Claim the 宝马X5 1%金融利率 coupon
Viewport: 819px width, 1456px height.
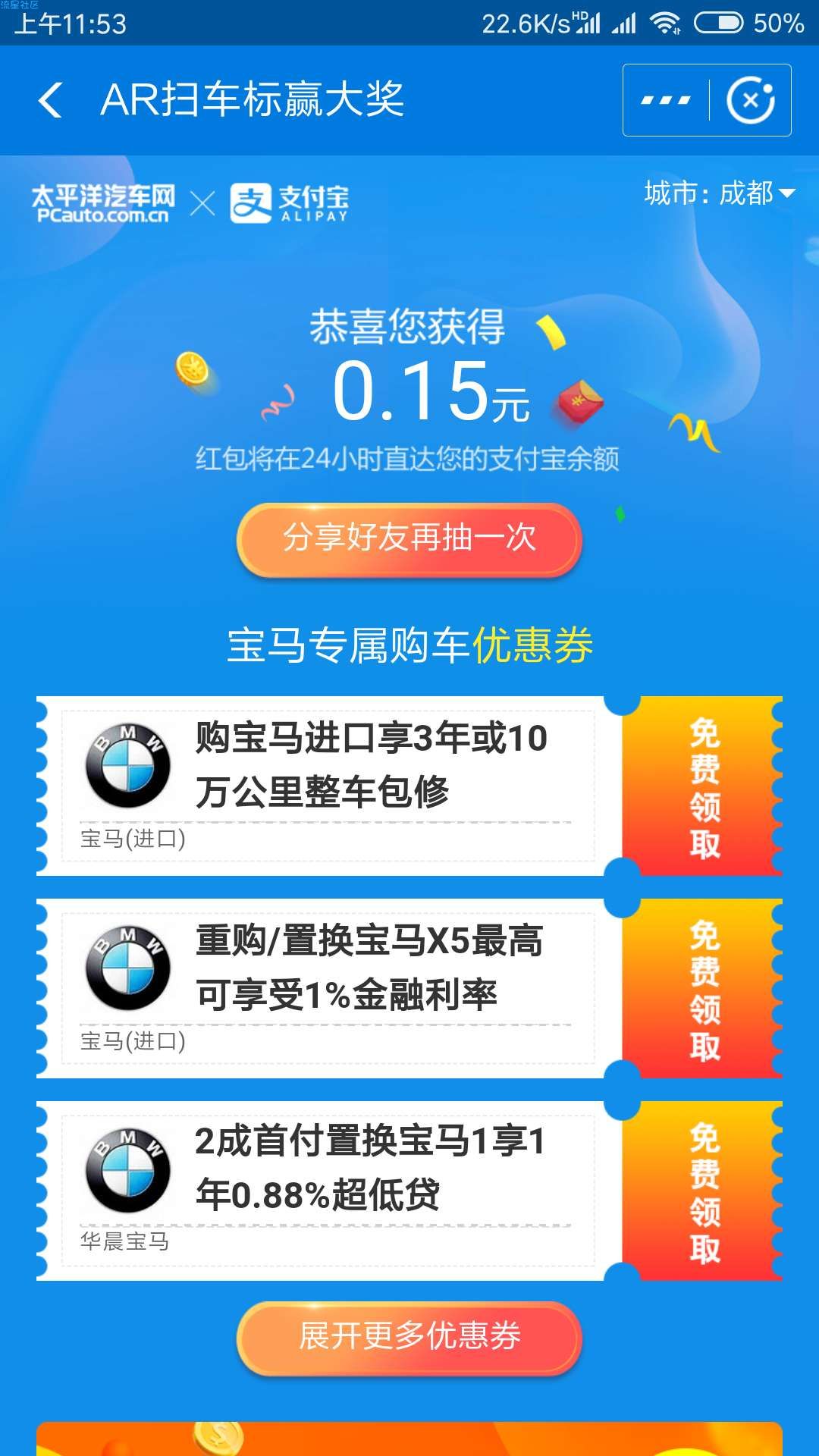click(703, 989)
